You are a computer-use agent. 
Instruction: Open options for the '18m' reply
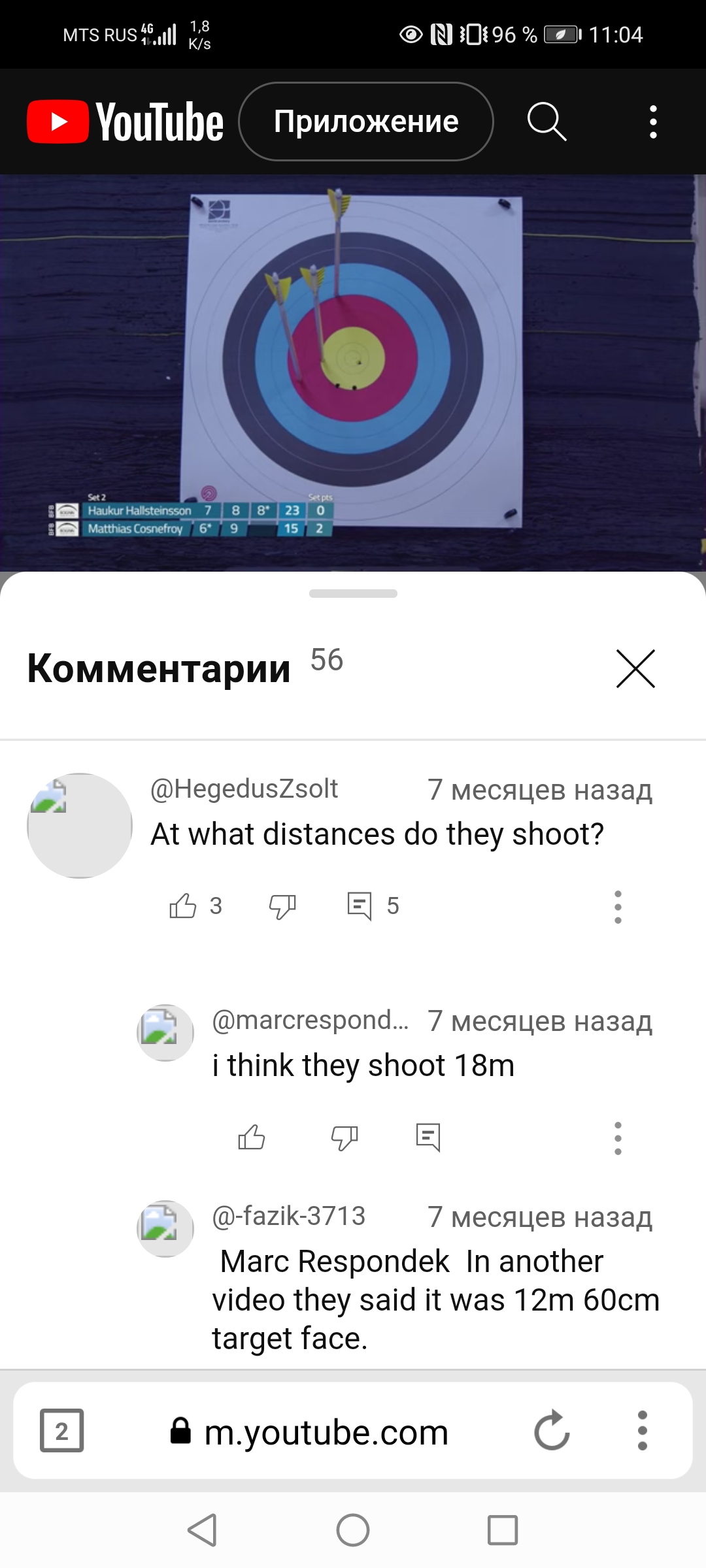[x=618, y=1138]
